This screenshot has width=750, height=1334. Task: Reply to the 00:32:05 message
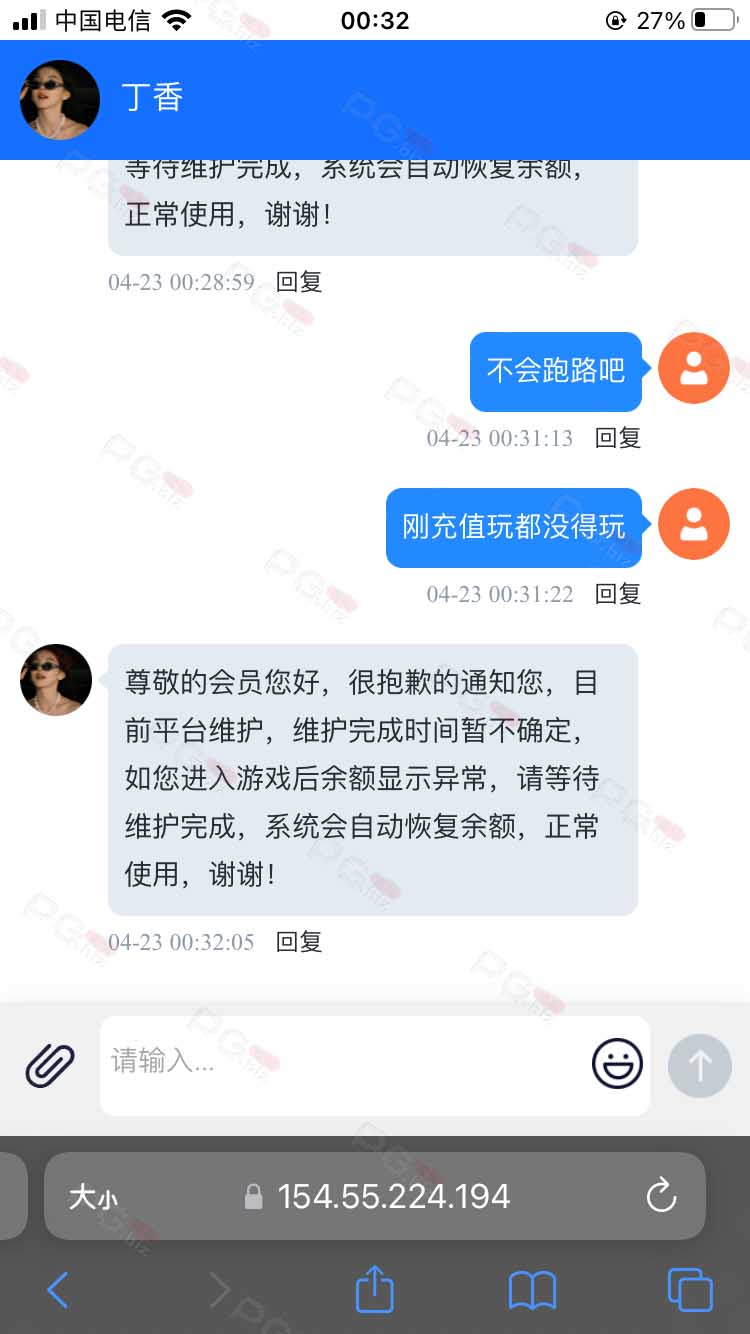(x=299, y=942)
